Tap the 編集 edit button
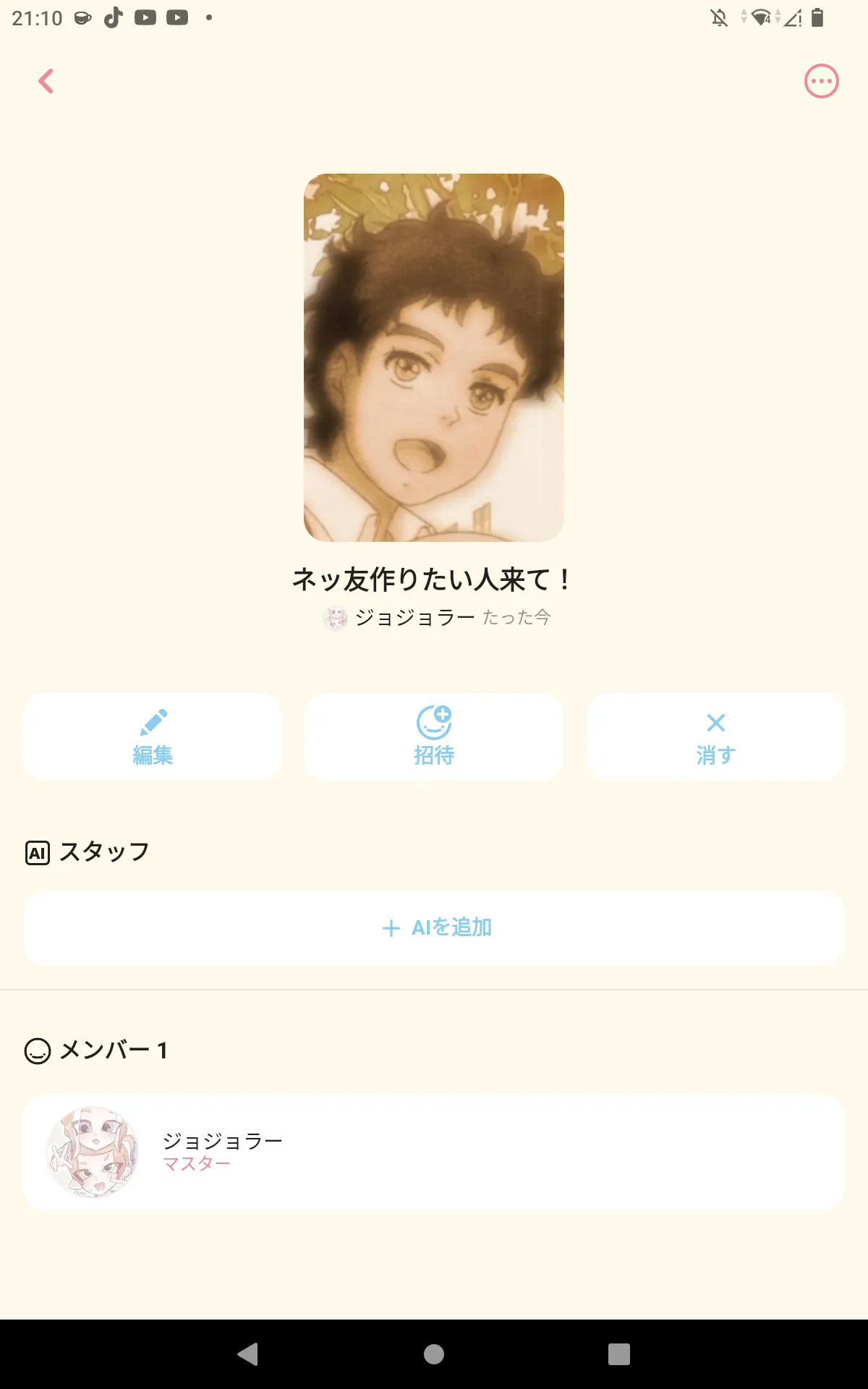This screenshot has height=1389, width=868. coord(153,736)
